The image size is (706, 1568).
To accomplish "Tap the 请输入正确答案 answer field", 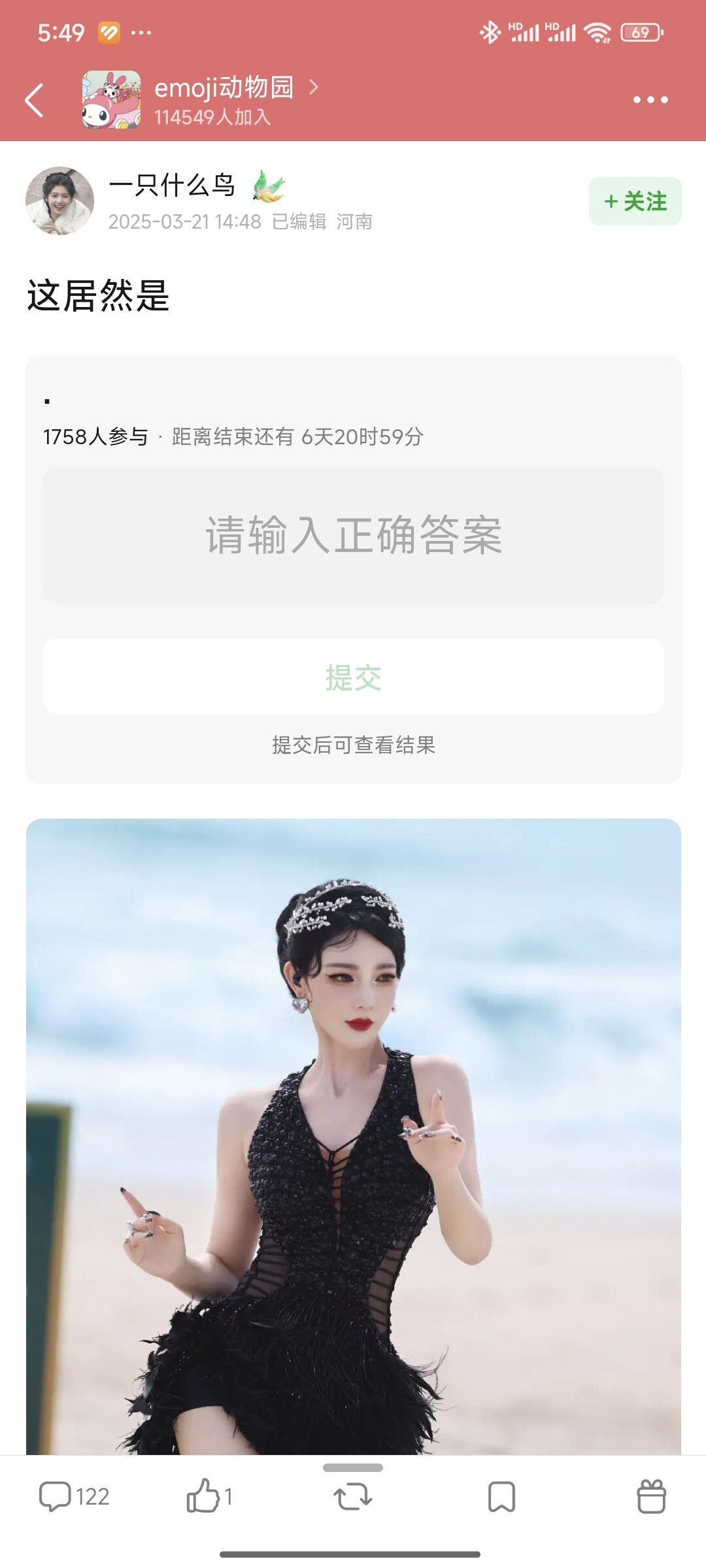I will point(353,535).
